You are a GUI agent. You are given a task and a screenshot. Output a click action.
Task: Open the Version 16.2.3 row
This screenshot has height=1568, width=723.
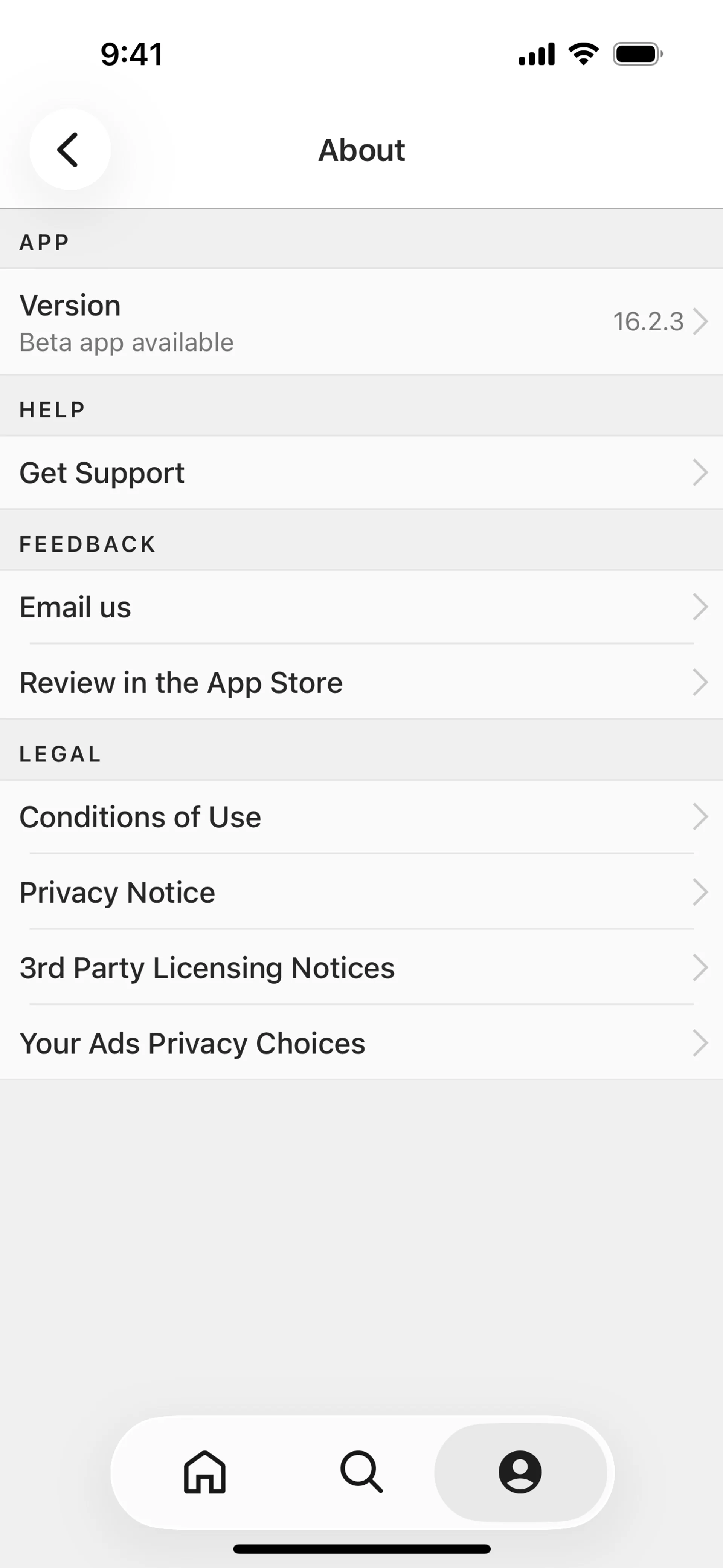[361, 321]
